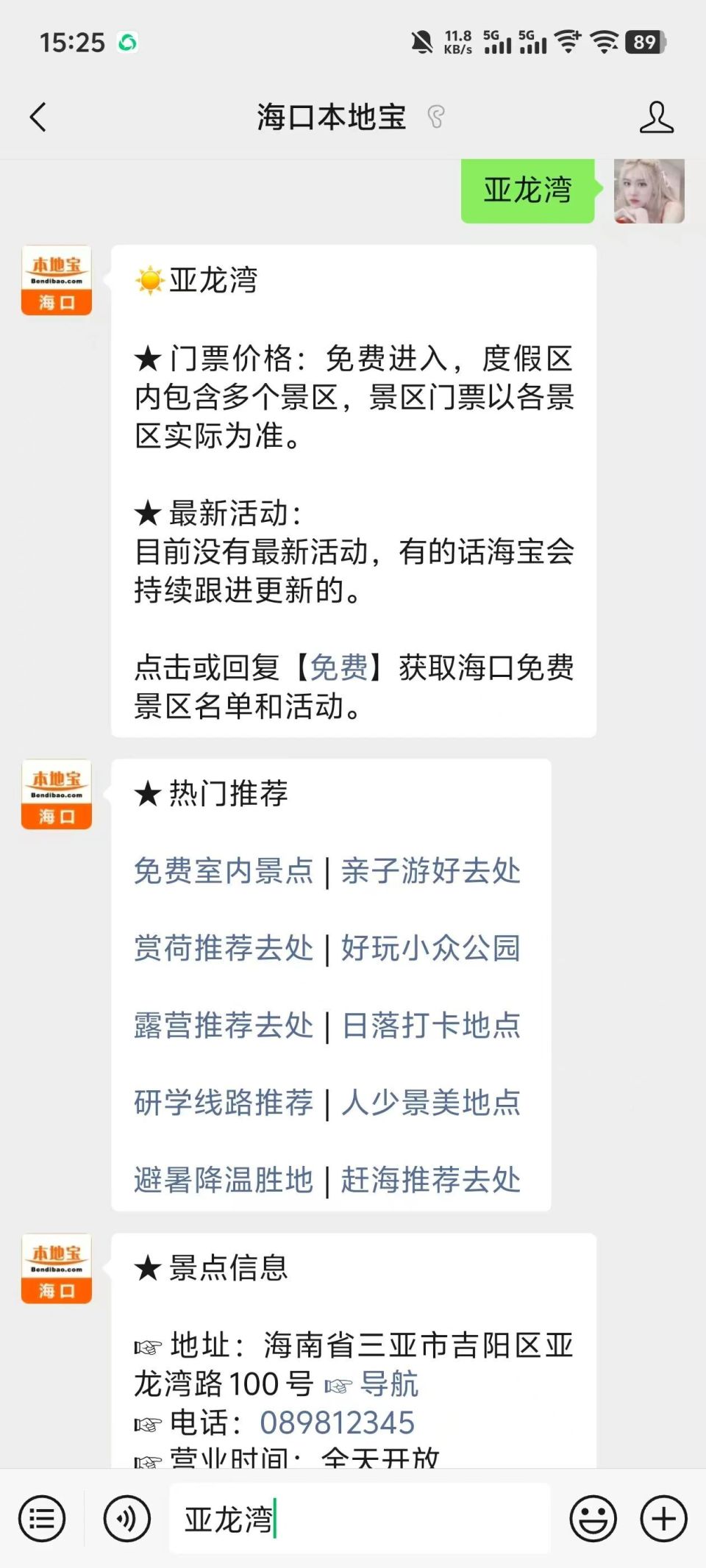View 赏荷推荐去处 suggestions

pos(223,949)
